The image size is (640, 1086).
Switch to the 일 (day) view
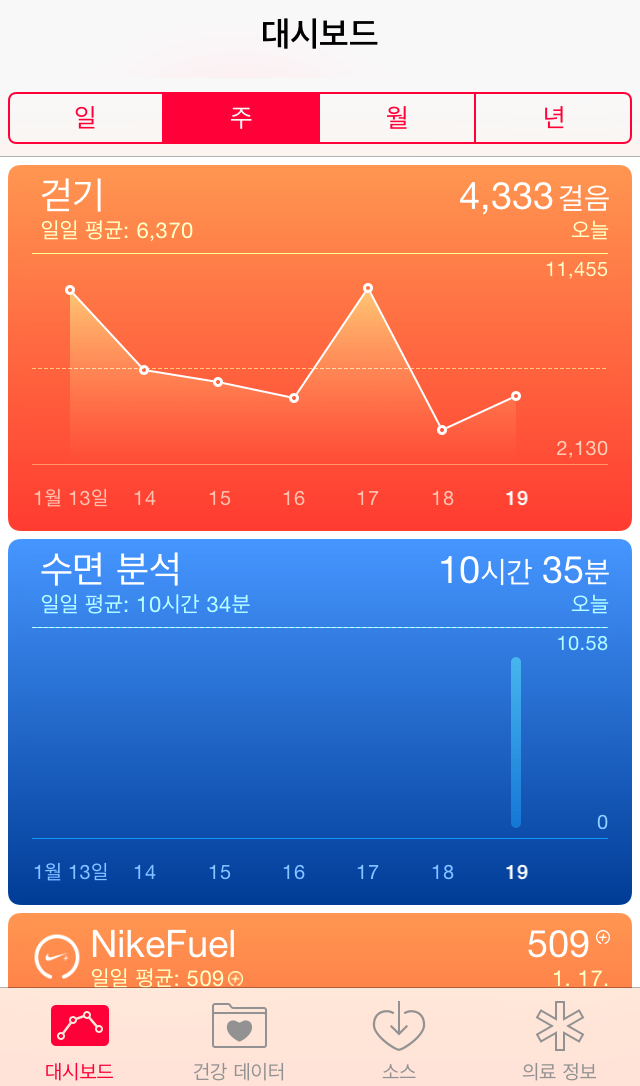[85, 118]
